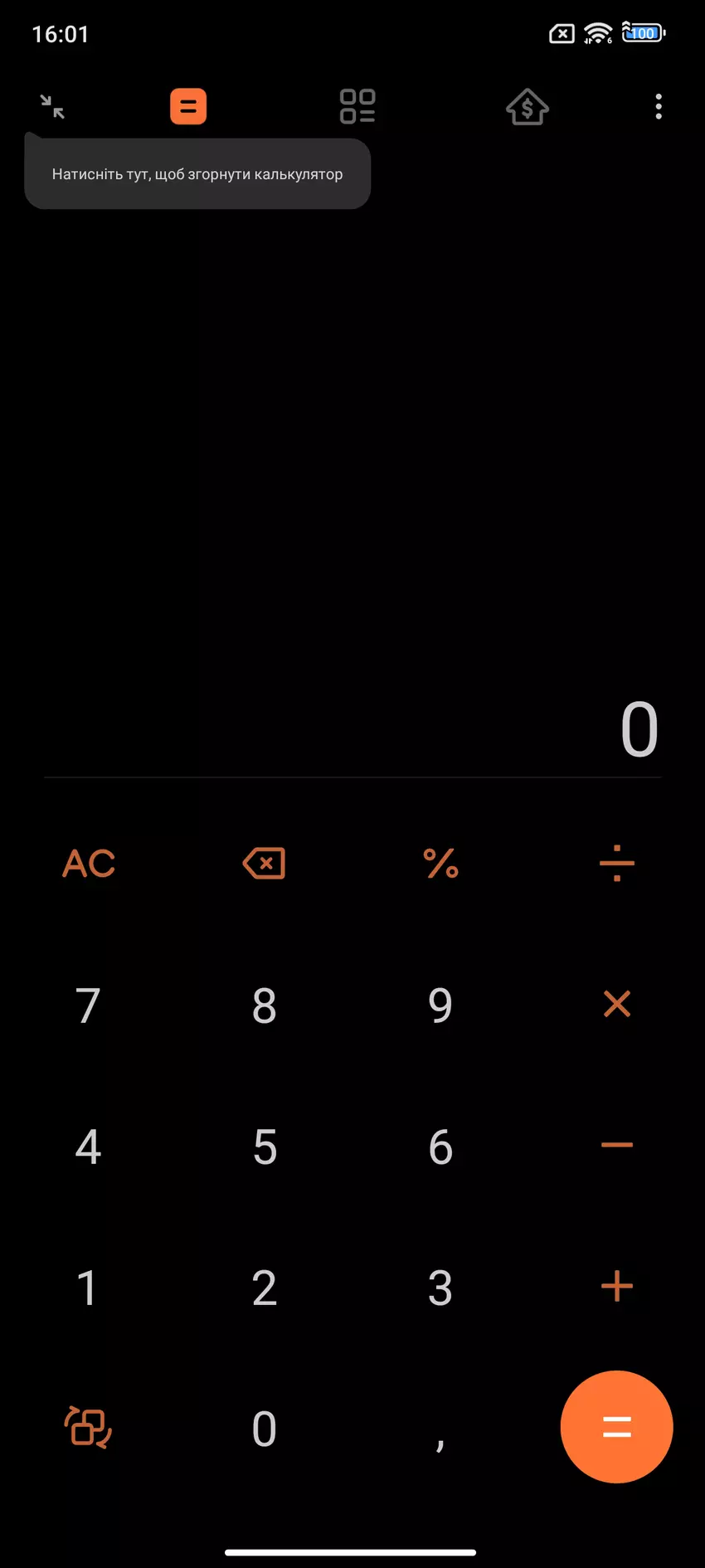The image size is (705, 1568).
Task: Open the three-dot overflow menu
Action: (658, 106)
